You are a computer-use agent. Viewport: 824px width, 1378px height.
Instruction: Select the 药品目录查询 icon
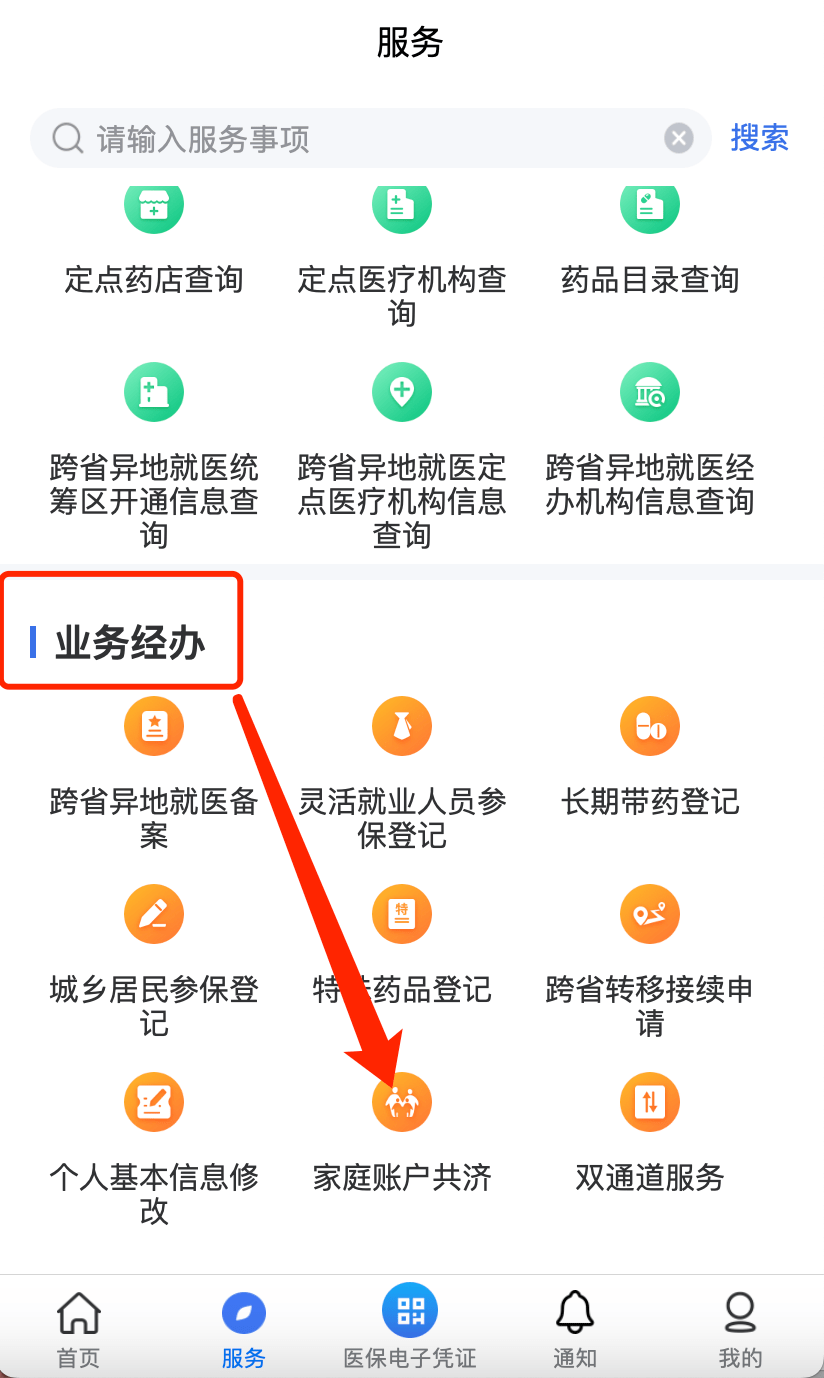[649, 207]
